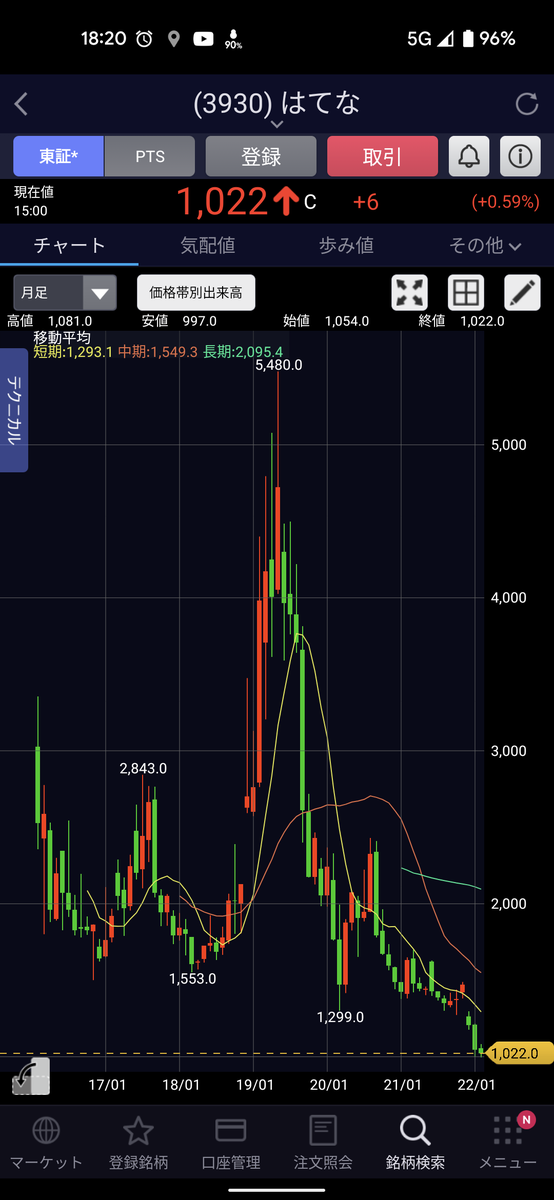Expand the chart to fullscreen
Screen dimensions: 554x1200
tap(410, 293)
